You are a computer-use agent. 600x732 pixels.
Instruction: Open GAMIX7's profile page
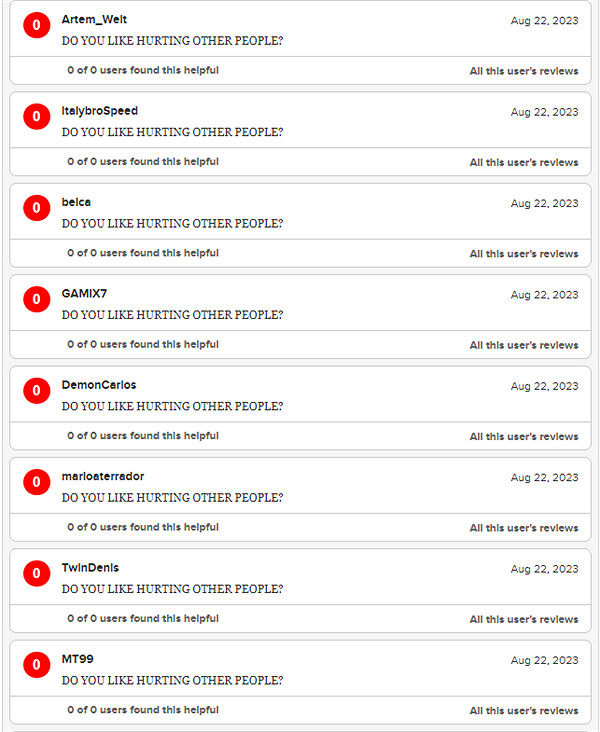pyautogui.click(x=82, y=294)
